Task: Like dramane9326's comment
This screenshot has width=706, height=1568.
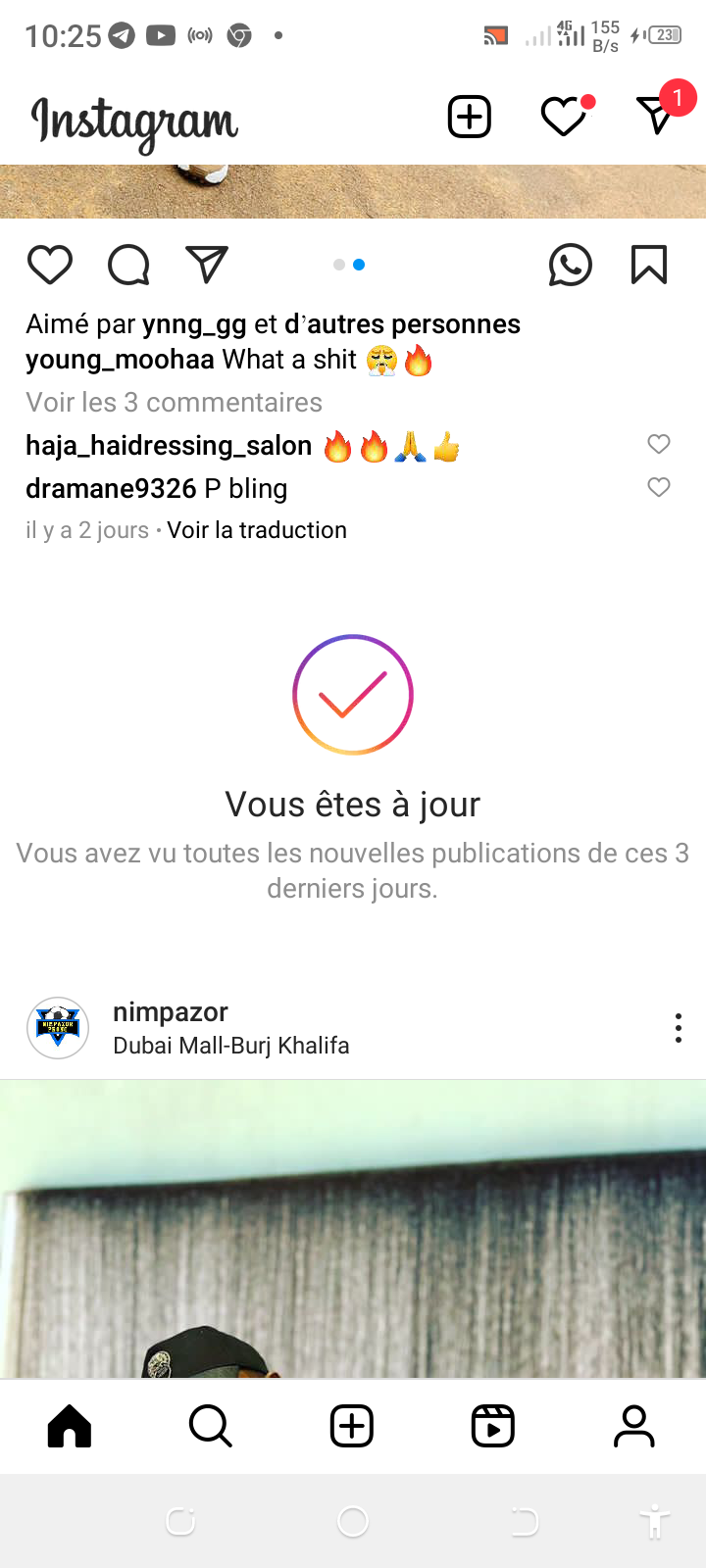Action: (659, 487)
